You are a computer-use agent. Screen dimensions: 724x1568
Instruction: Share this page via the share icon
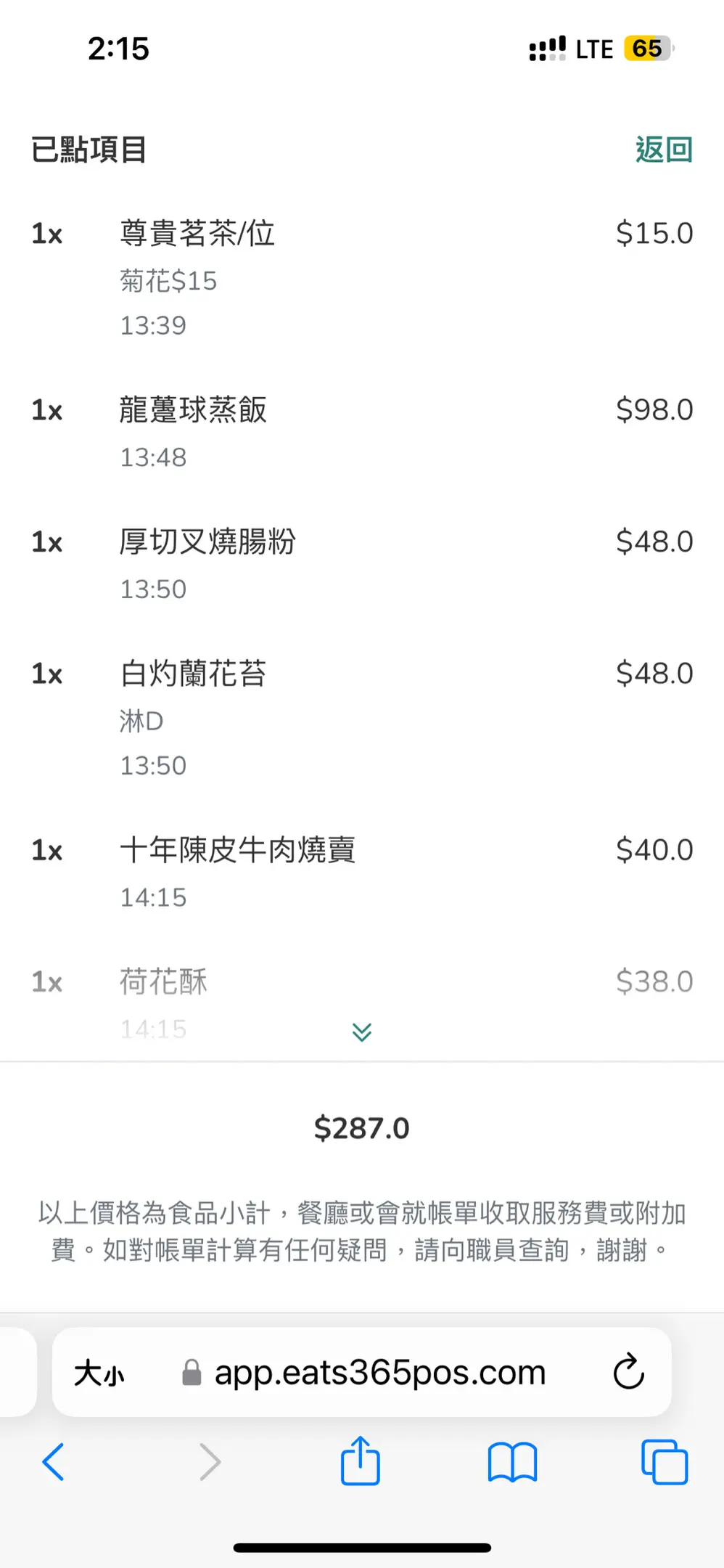tap(361, 1461)
